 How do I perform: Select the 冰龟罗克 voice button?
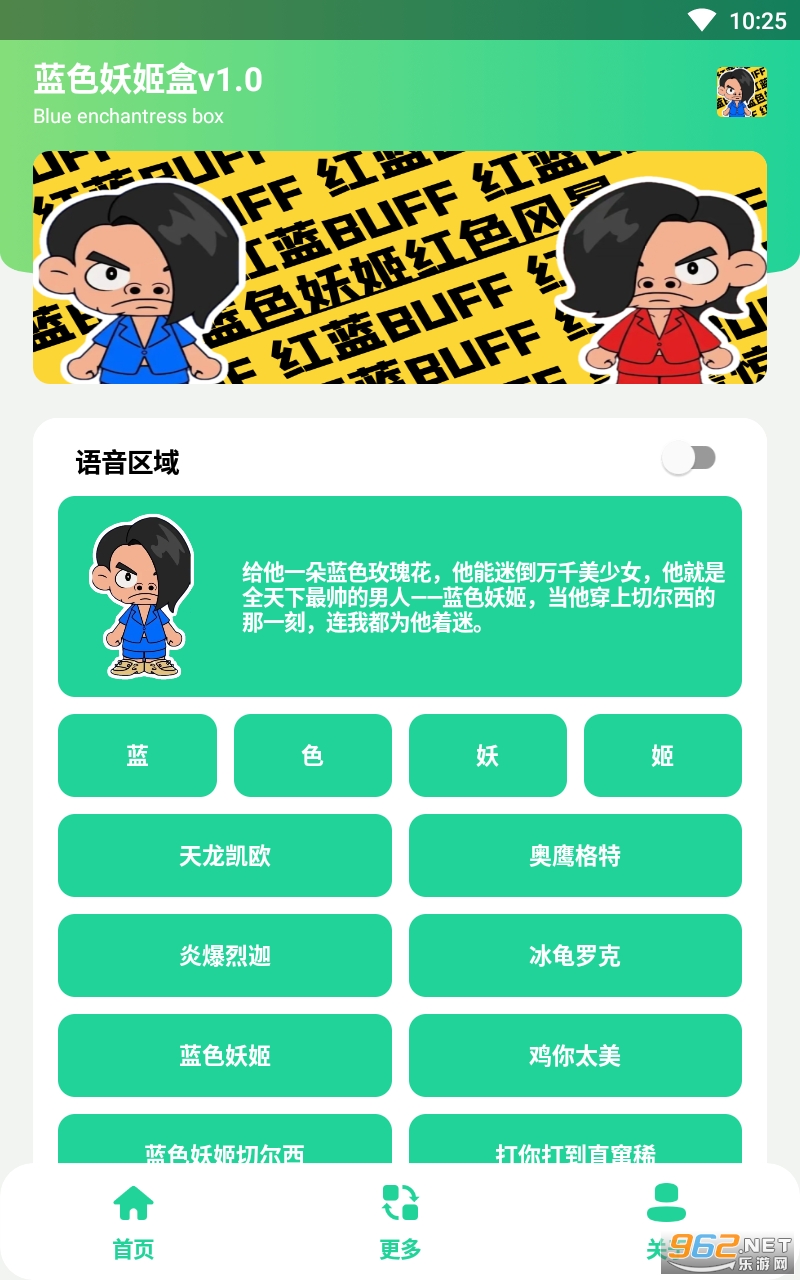point(575,956)
